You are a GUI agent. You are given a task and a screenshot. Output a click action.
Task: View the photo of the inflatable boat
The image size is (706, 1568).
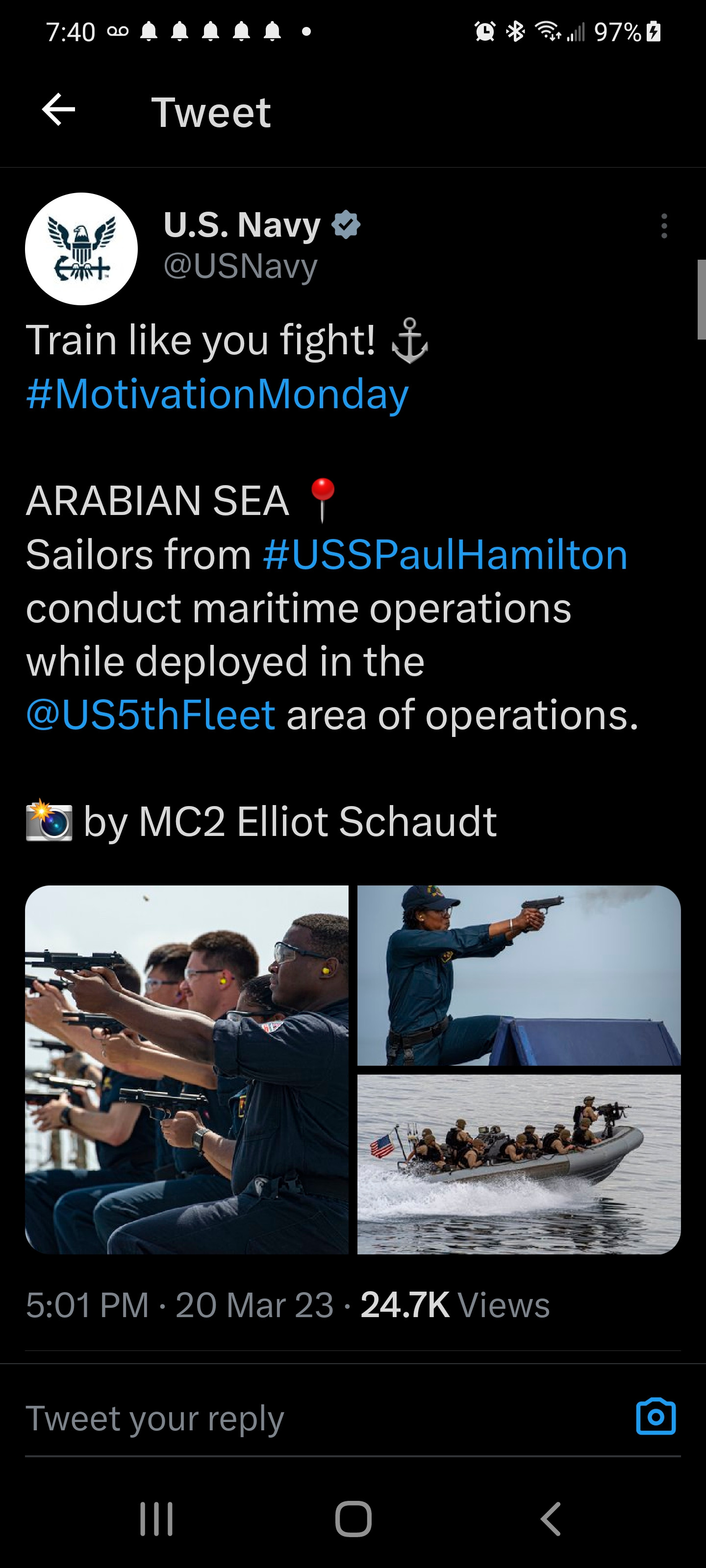518,1164
